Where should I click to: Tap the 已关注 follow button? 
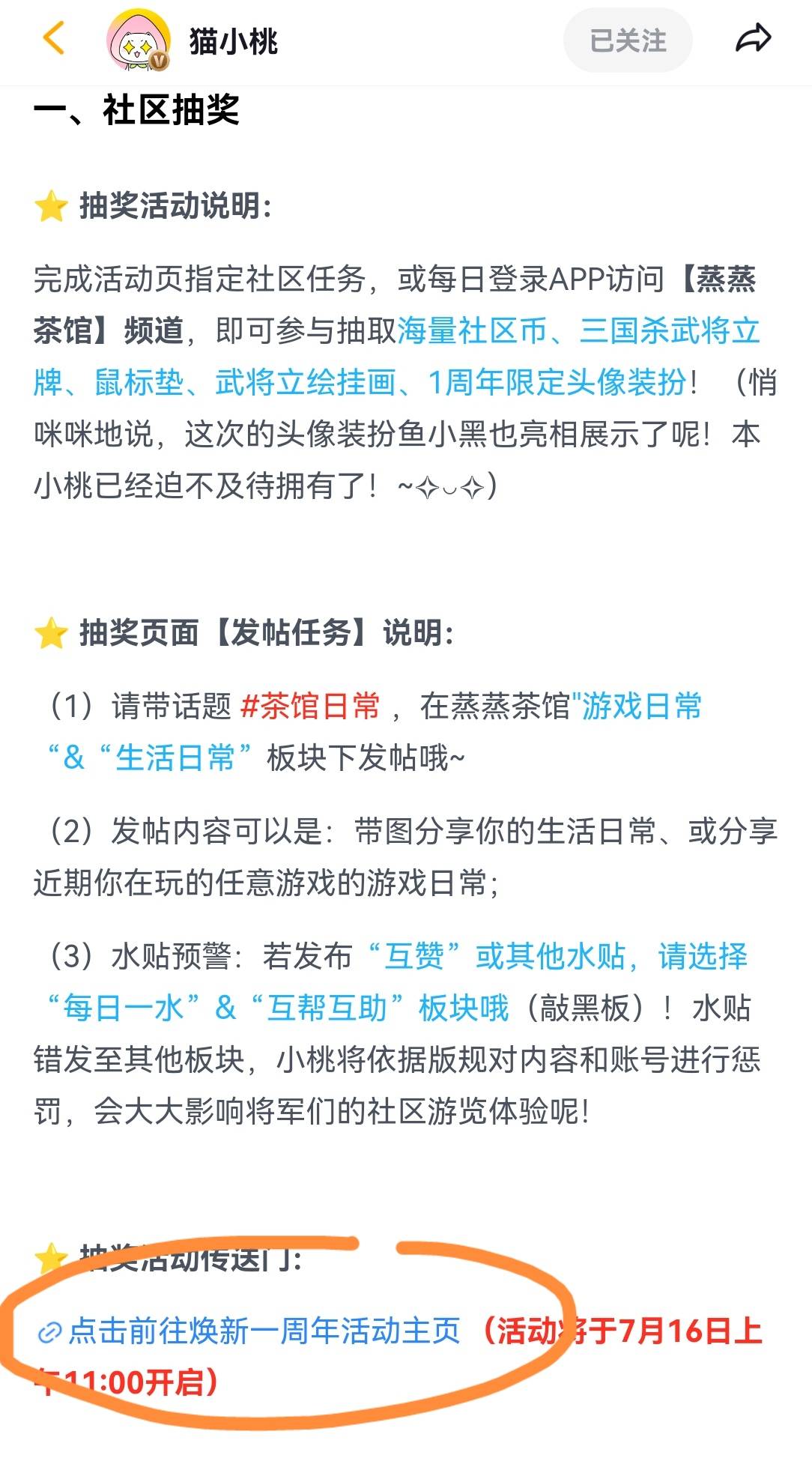tap(627, 40)
